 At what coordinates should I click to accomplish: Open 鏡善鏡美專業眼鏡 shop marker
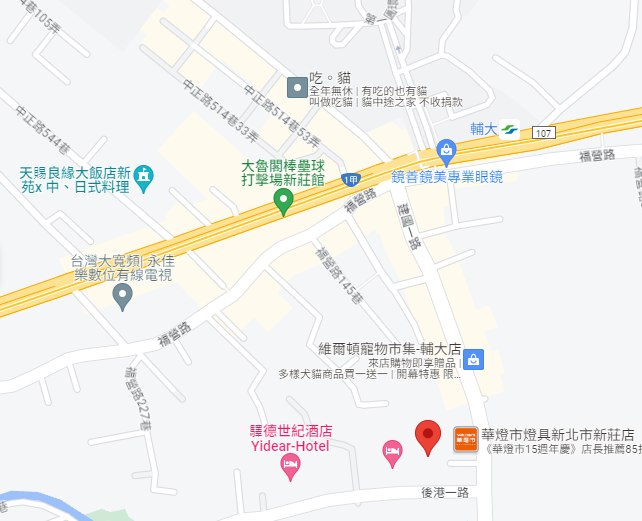[446, 152]
